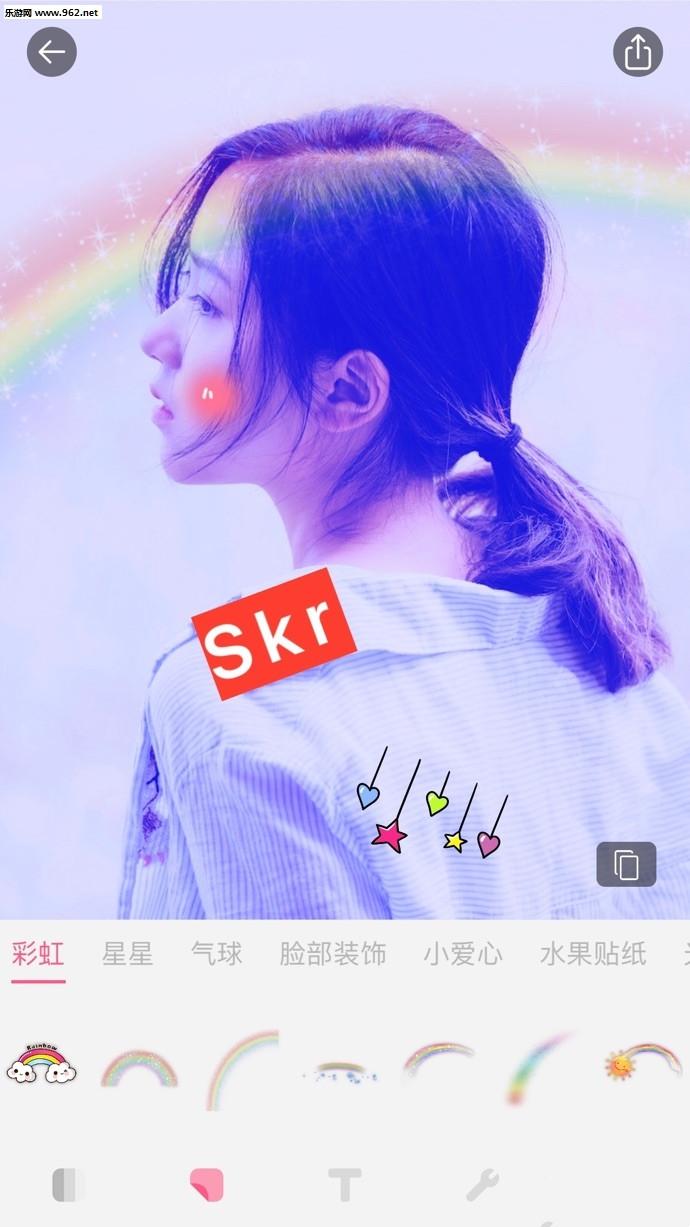Tap the copy layers icon on photo
Screen dimensions: 690x1227
[627, 864]
